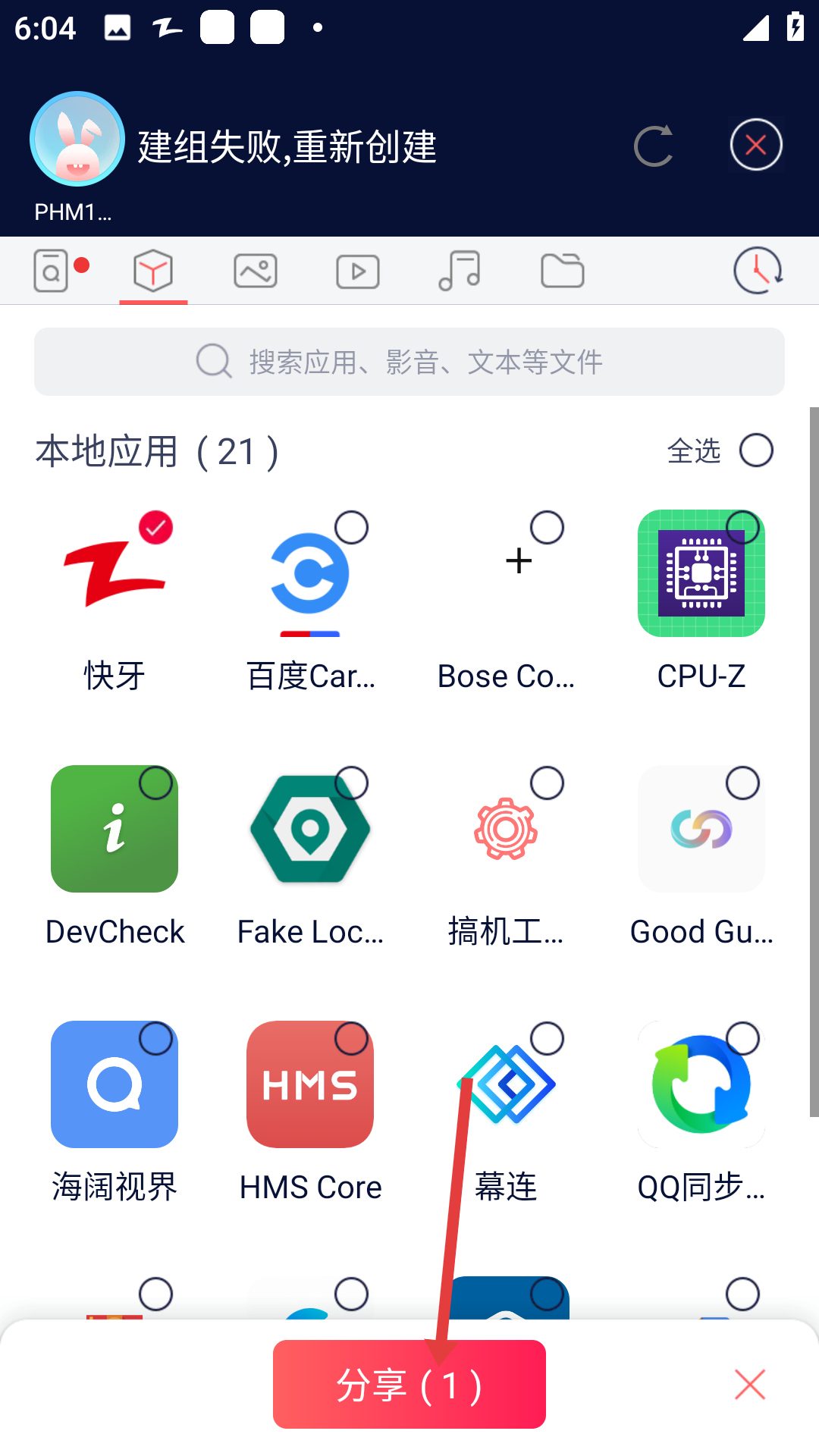Open the transfer history clock

758,270
